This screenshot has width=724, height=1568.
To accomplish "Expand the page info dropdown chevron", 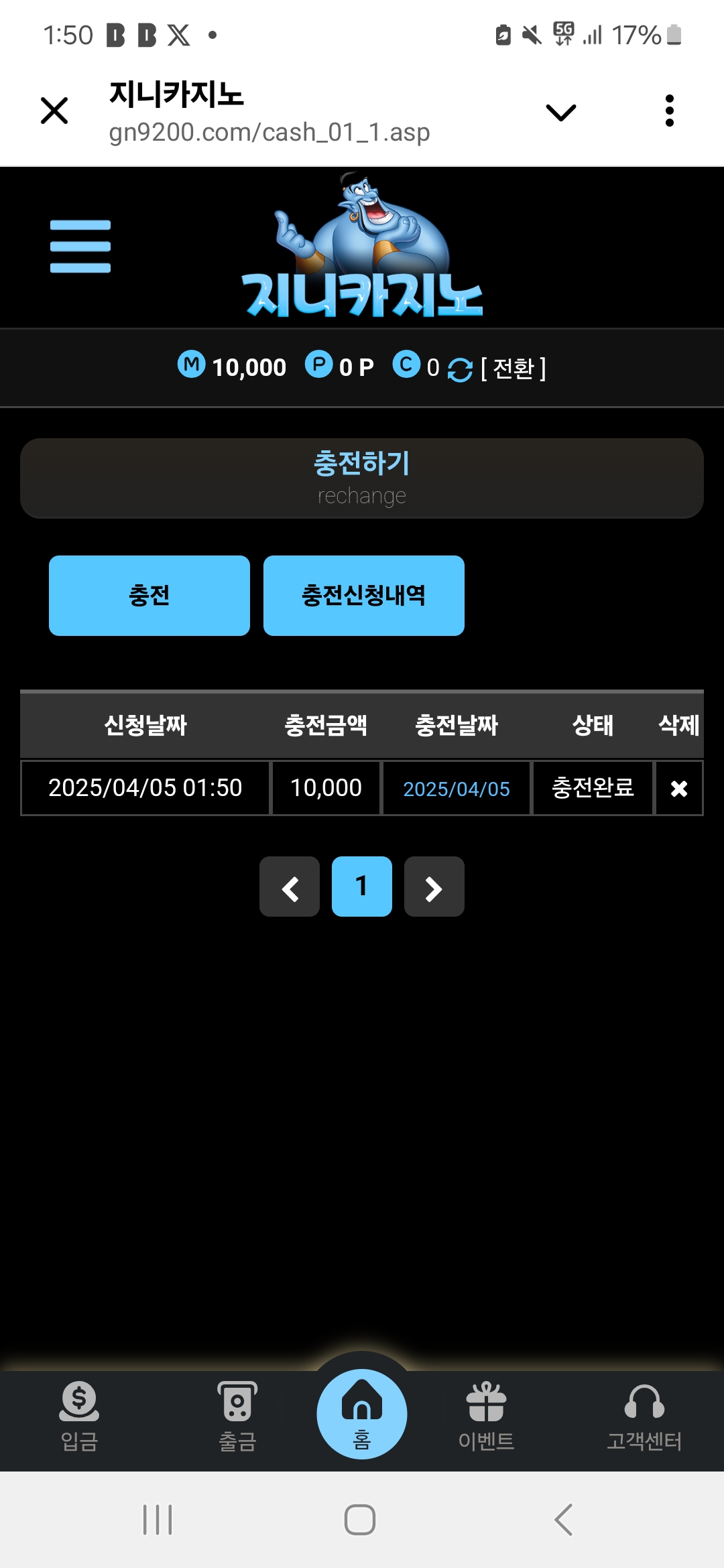I will point(561,112).
